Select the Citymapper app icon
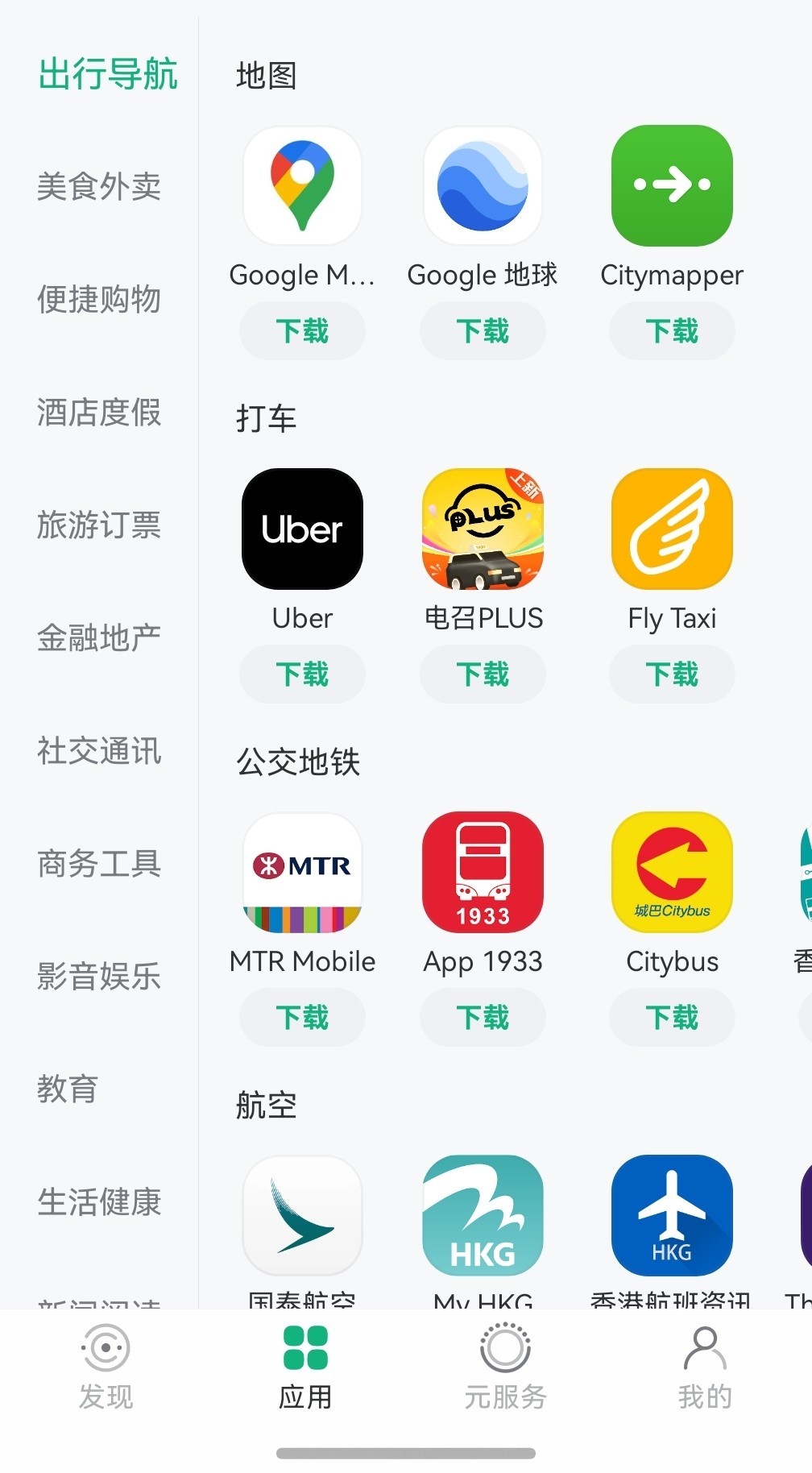Viewport: 812px width, 1473px height. pos(672,185)
